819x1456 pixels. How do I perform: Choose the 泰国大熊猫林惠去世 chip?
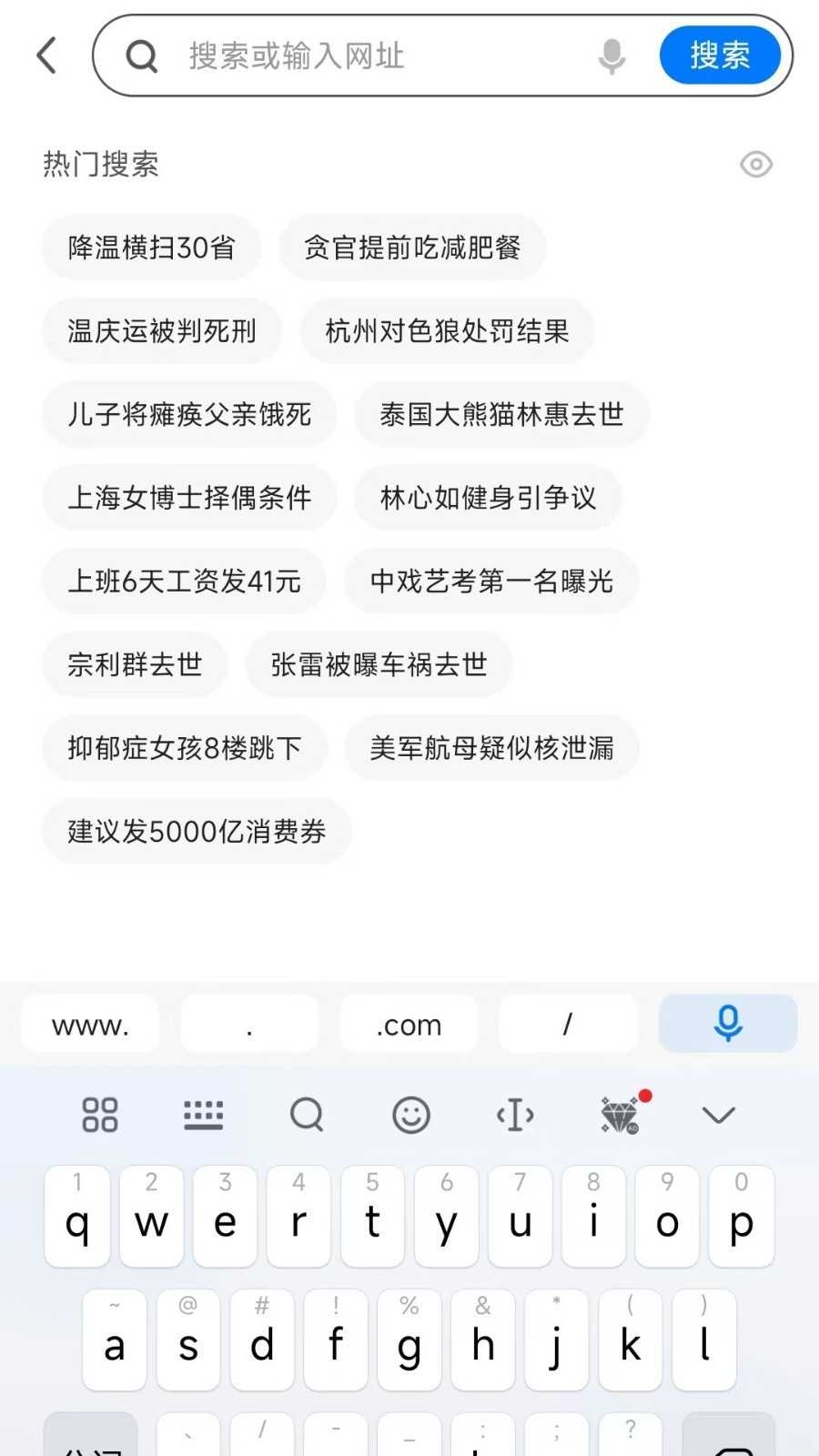coord(501,415)
